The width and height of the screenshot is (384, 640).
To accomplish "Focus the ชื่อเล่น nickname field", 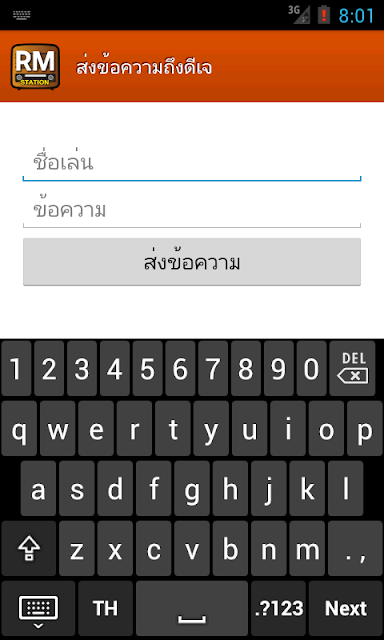I will [192, 164].
